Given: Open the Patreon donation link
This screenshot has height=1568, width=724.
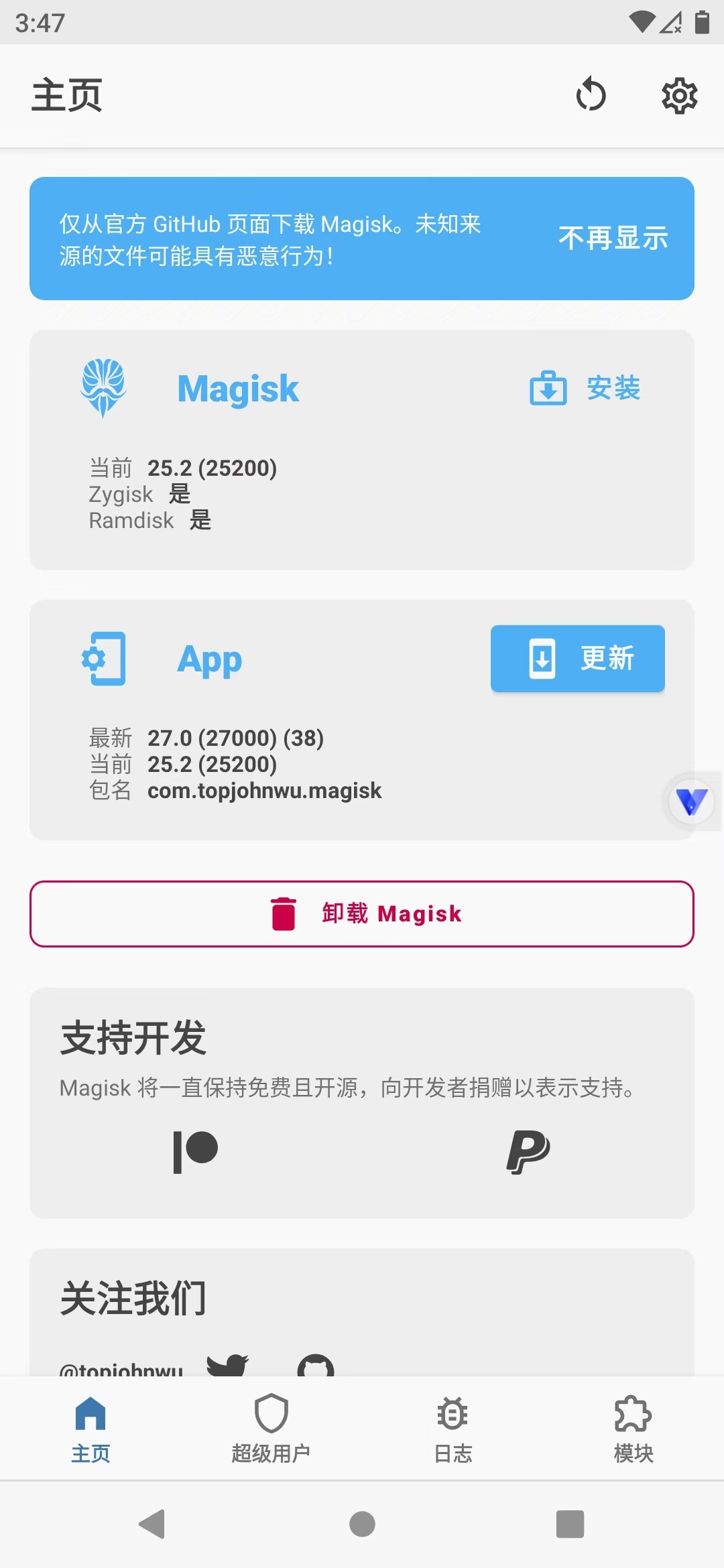Looking at the screenshot, I should [196, 1152].
